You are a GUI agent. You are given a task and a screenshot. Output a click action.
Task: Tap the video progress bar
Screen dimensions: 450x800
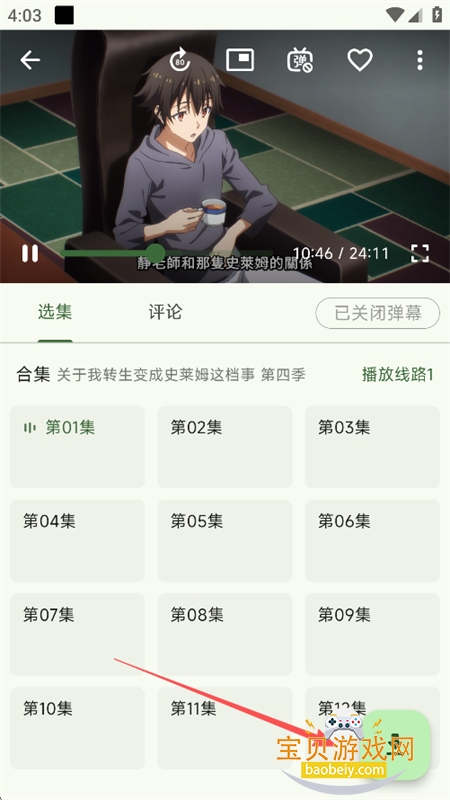tap(166, 253)
